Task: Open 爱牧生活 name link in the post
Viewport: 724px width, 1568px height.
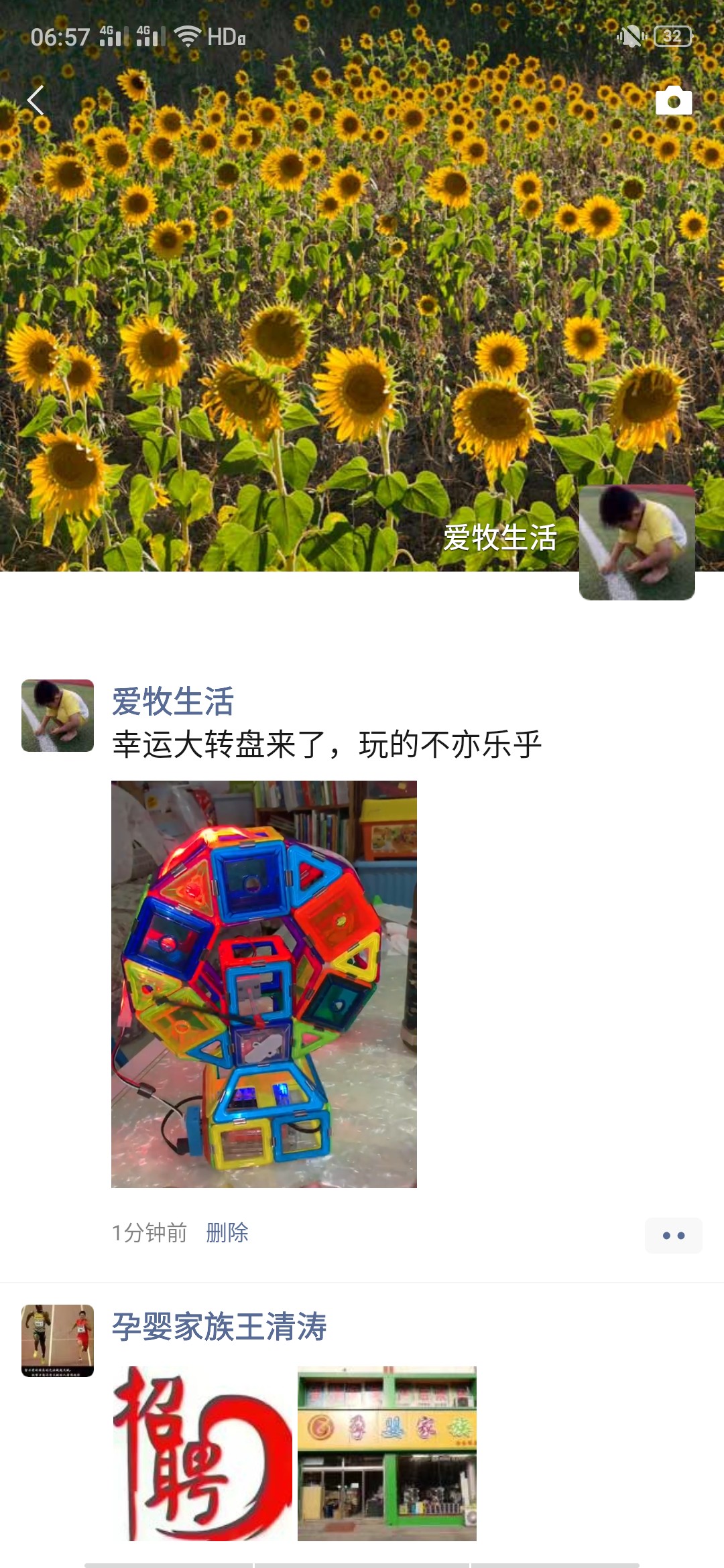Action: [173, 702]
